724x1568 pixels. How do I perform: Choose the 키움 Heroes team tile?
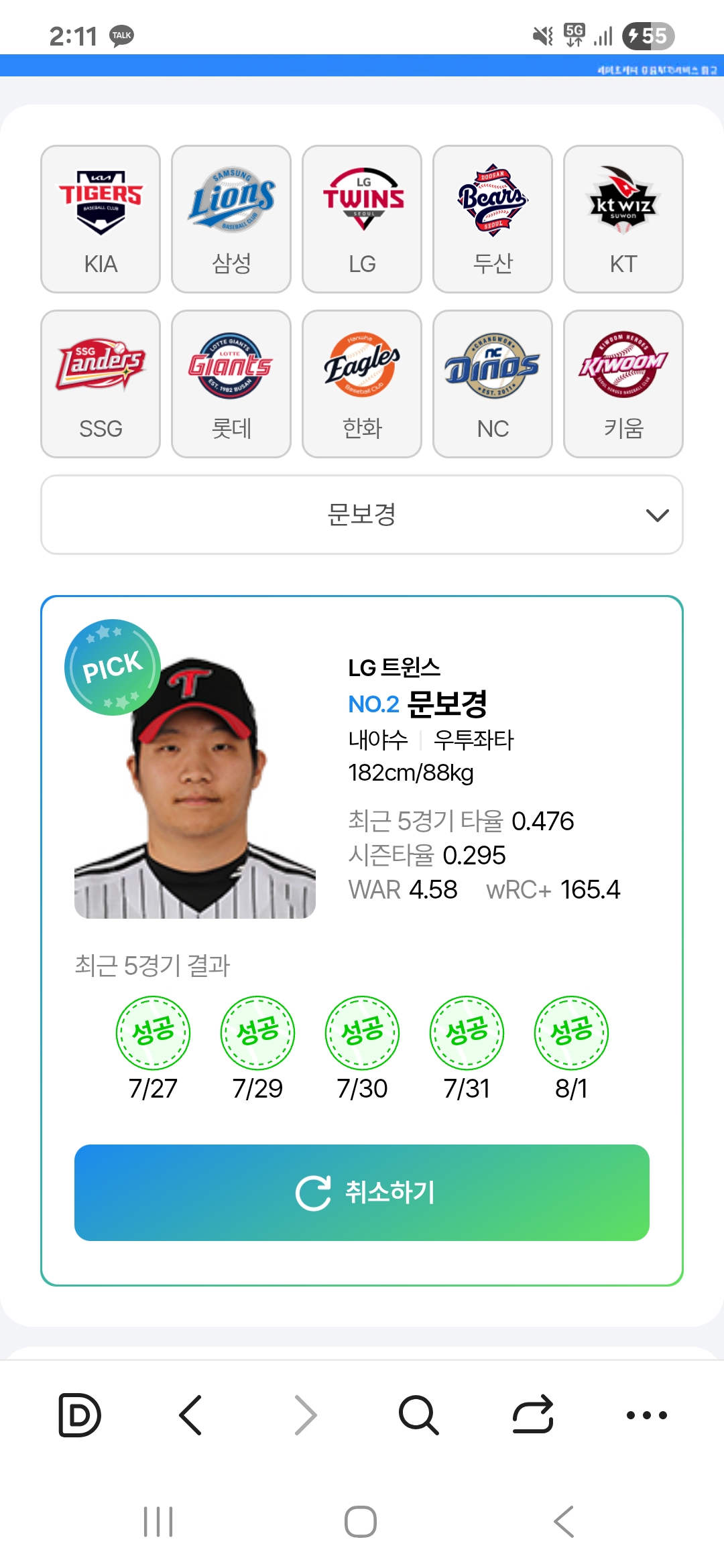623,384
